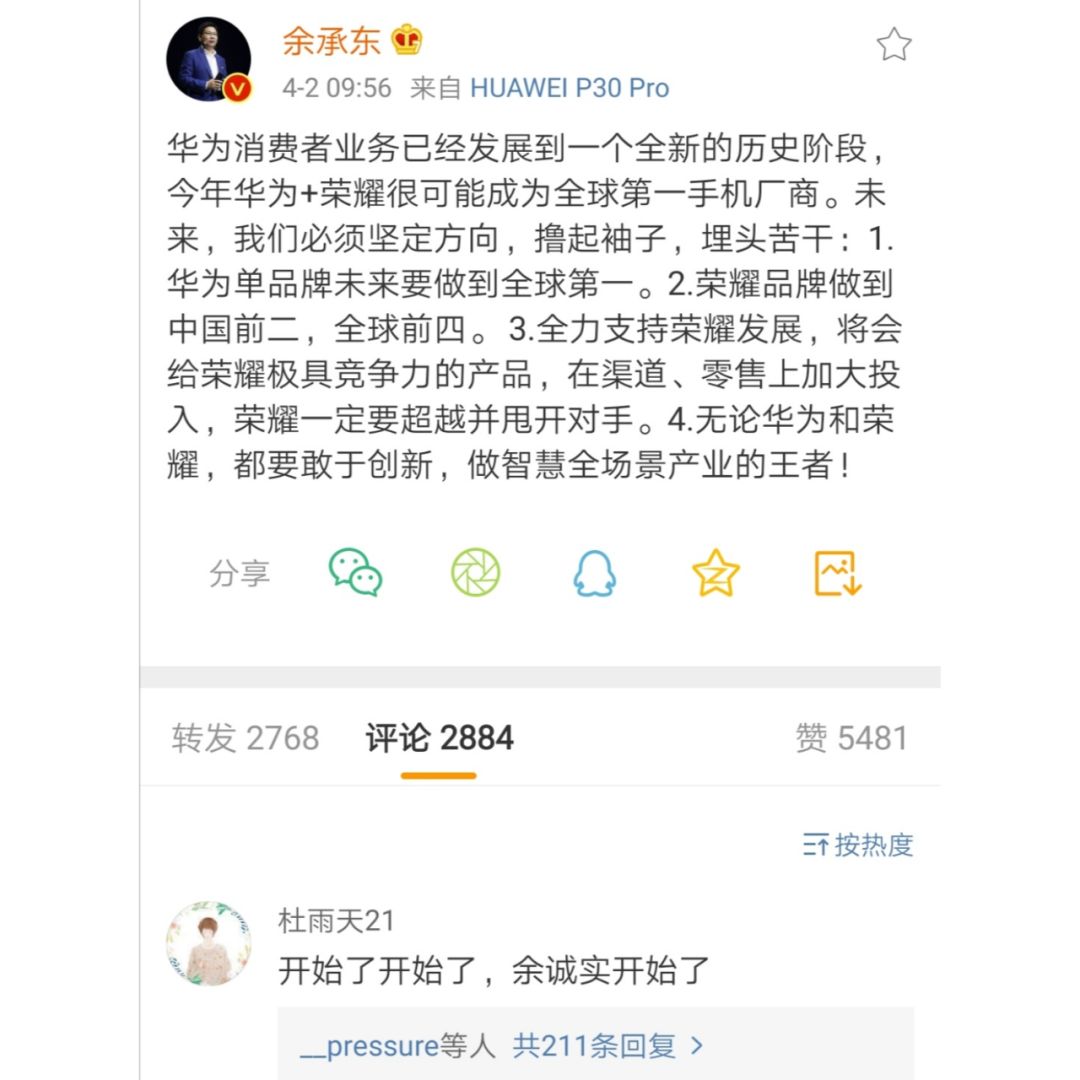Open 杜雨天21's avatar
The image size is (1080, 1080).
pos(208,943)
